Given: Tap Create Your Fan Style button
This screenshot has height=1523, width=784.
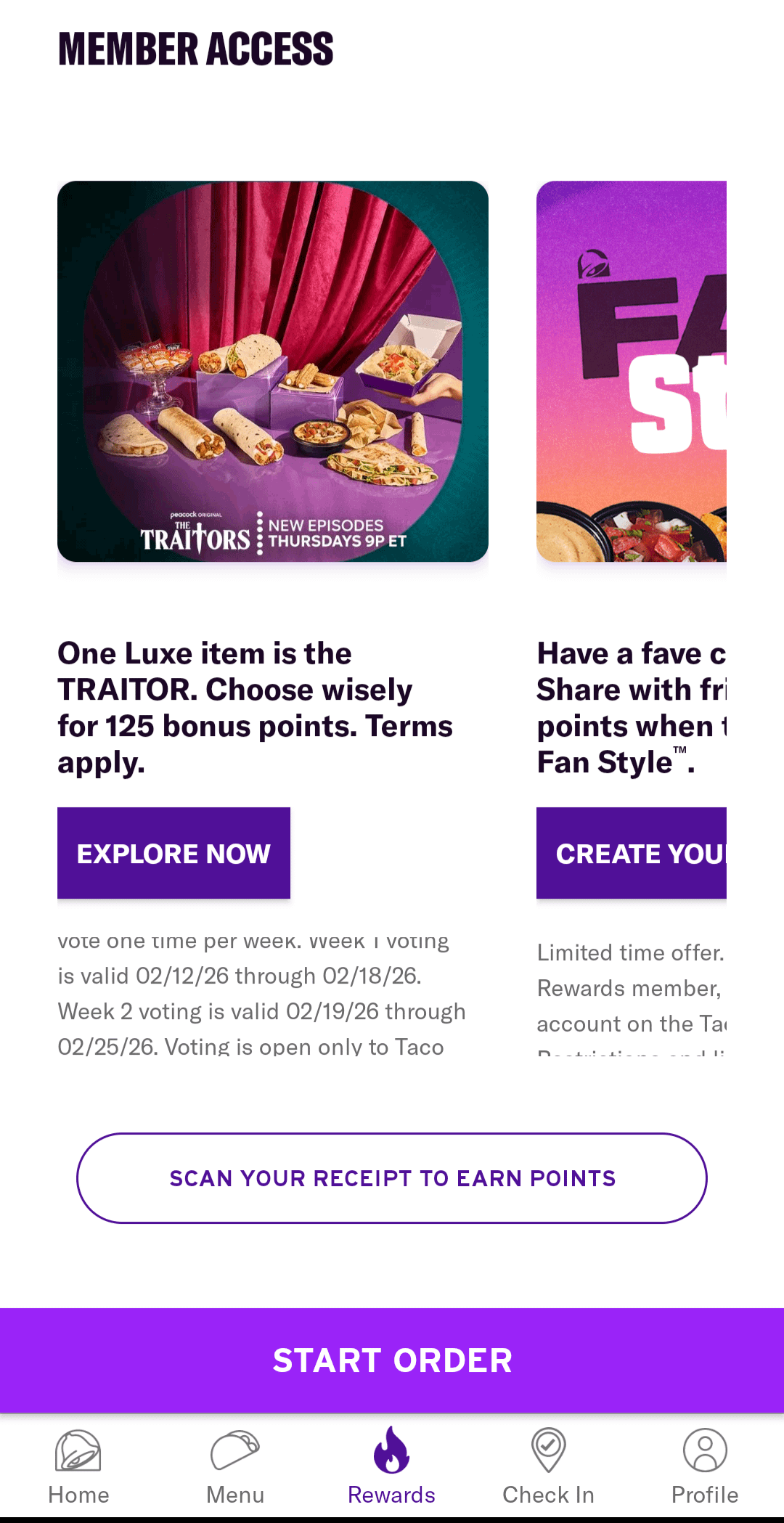Looking at the screenshot, I should [632, 853].
